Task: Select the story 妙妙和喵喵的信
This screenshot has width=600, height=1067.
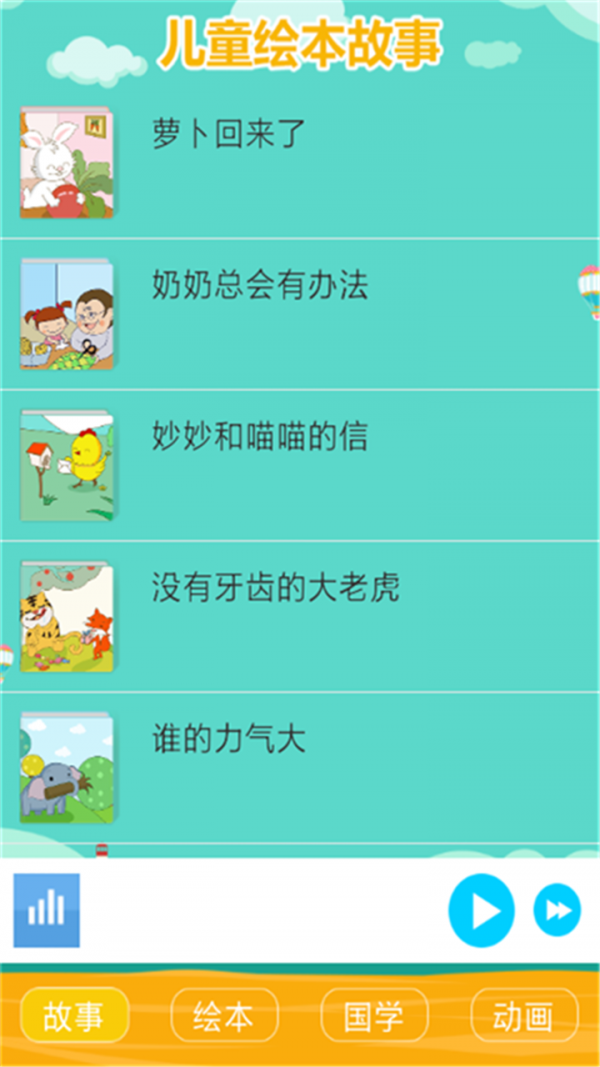Action: 259,437
